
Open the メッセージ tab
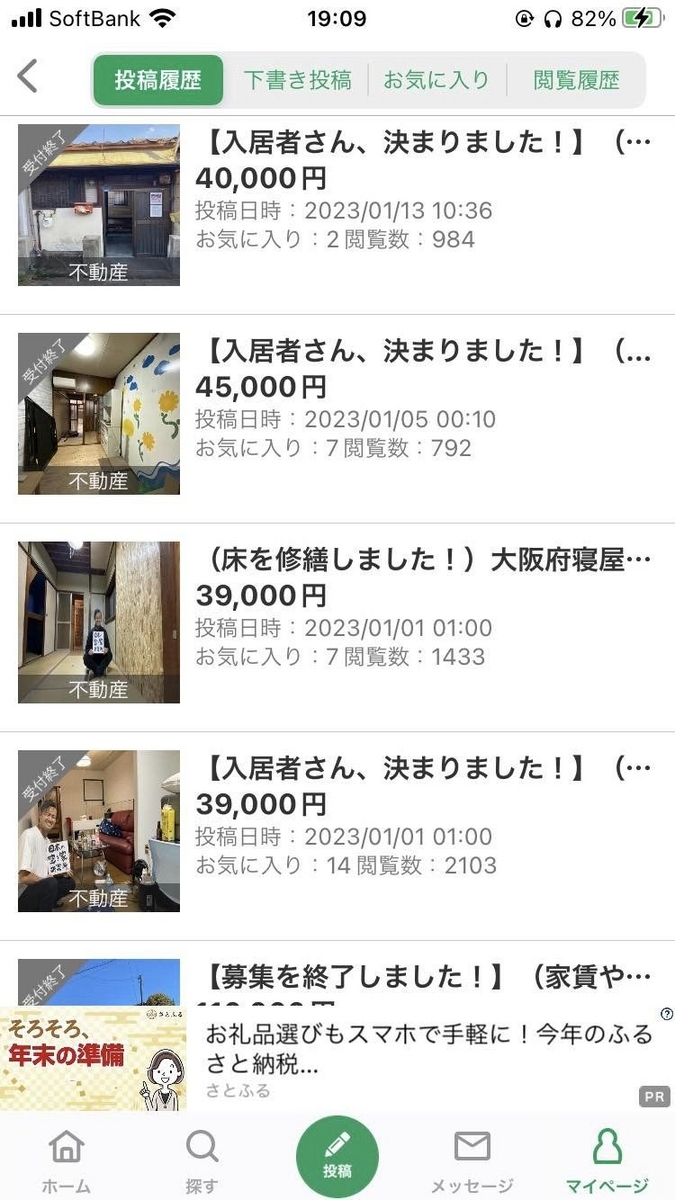[x=472, y=1160]
